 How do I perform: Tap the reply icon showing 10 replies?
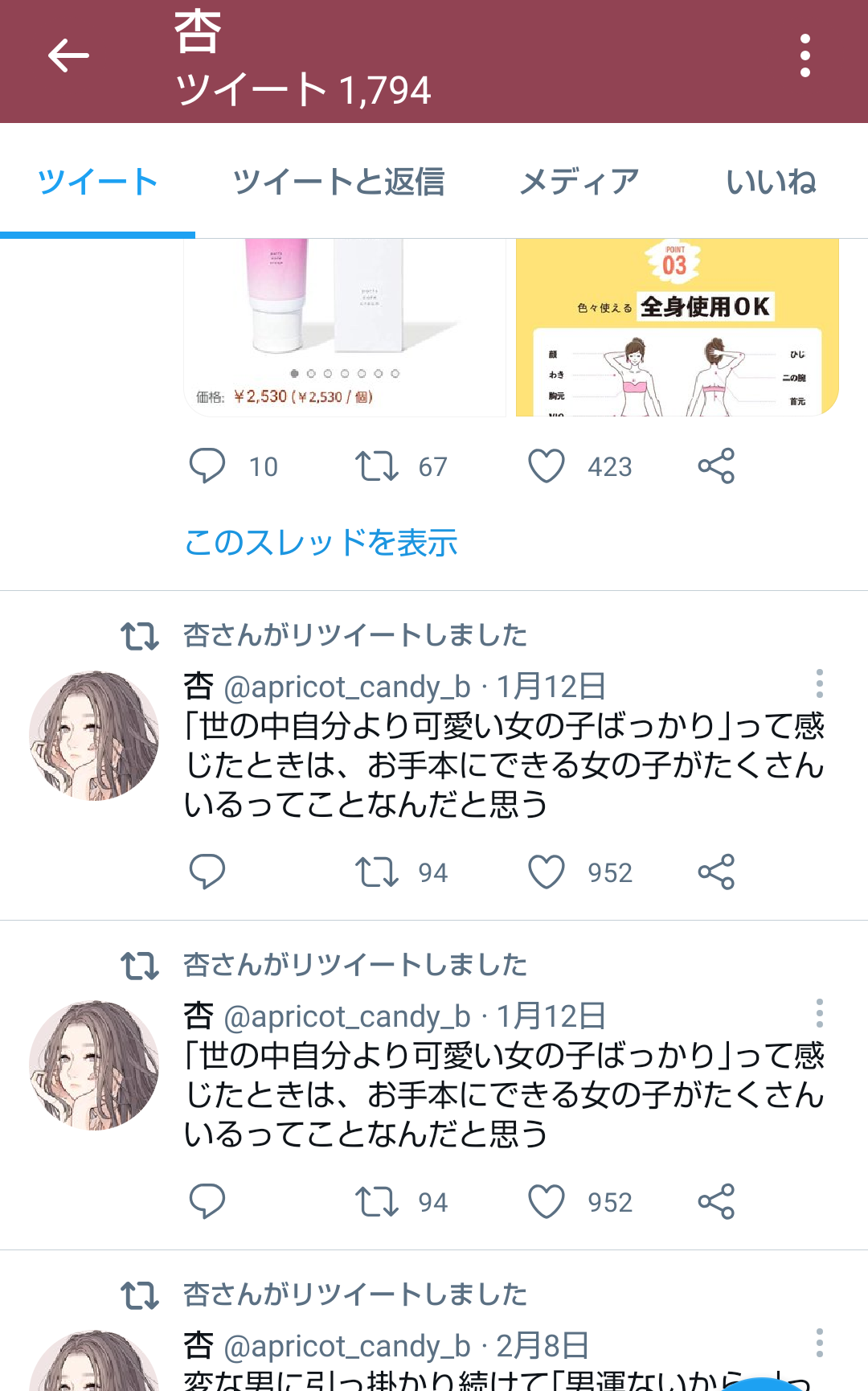point(208,466)
